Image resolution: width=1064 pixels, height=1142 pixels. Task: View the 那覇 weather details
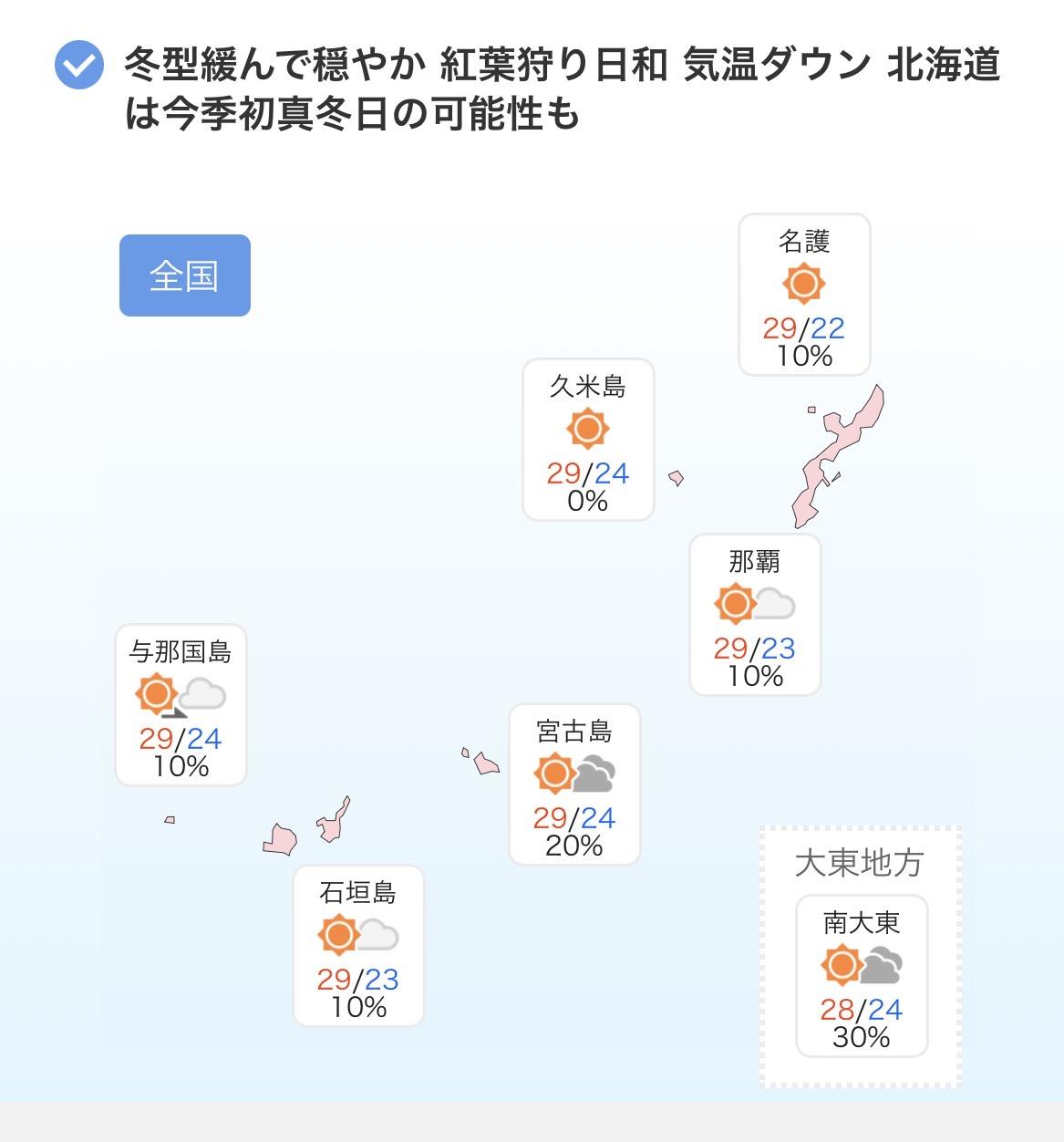(755, 615)
